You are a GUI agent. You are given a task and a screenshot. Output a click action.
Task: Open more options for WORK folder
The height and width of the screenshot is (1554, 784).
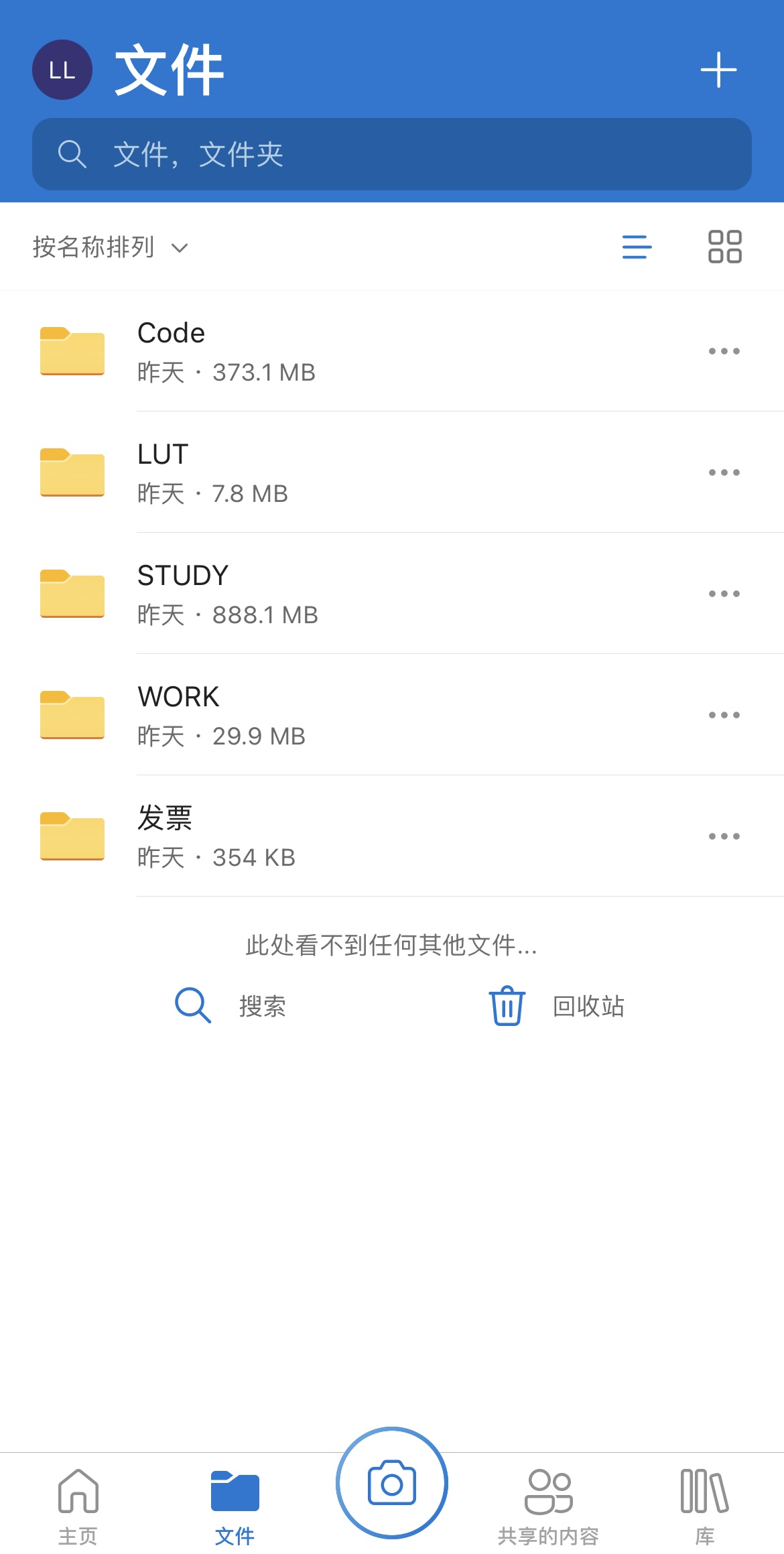[724, 715]
